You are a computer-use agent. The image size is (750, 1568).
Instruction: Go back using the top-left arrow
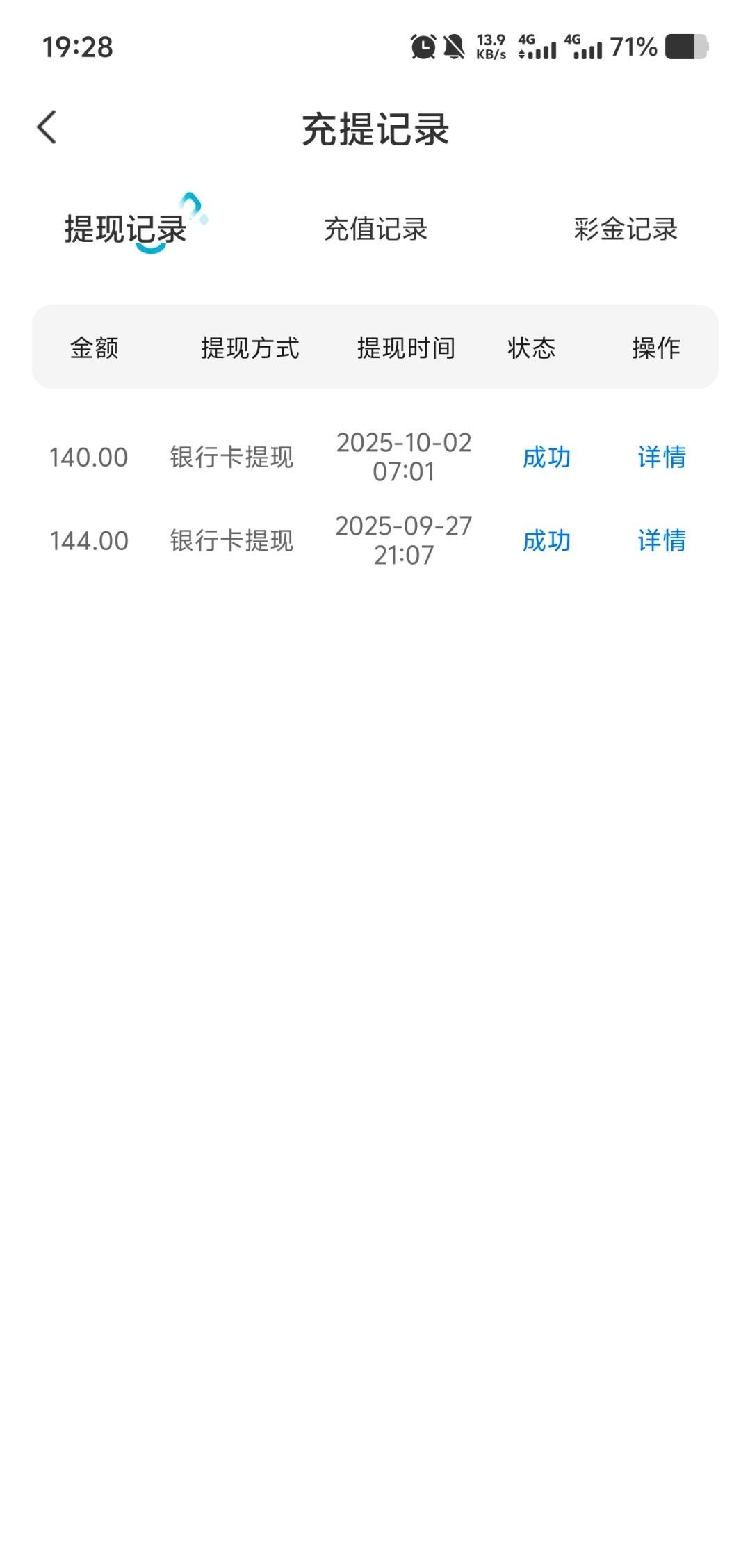point(47,127)
